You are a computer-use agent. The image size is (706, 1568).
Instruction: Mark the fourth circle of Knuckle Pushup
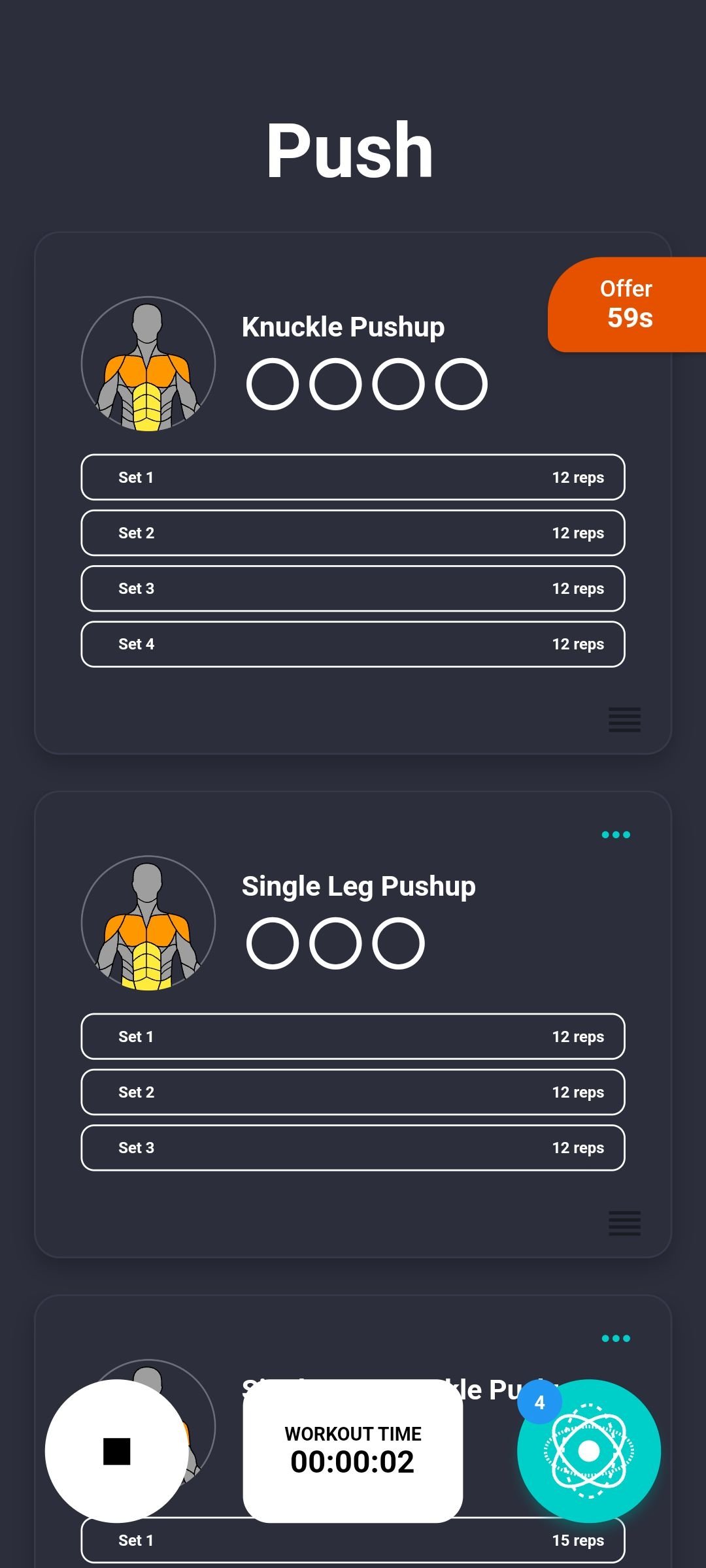click(462, 384)
